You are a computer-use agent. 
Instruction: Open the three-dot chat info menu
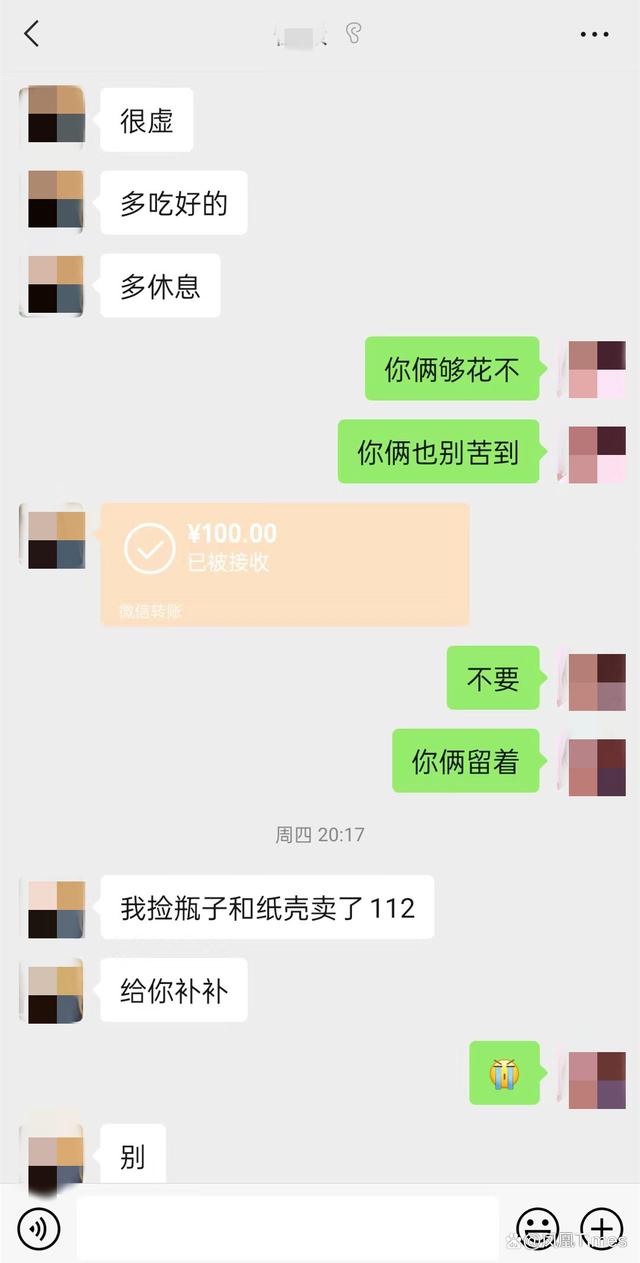594,35
